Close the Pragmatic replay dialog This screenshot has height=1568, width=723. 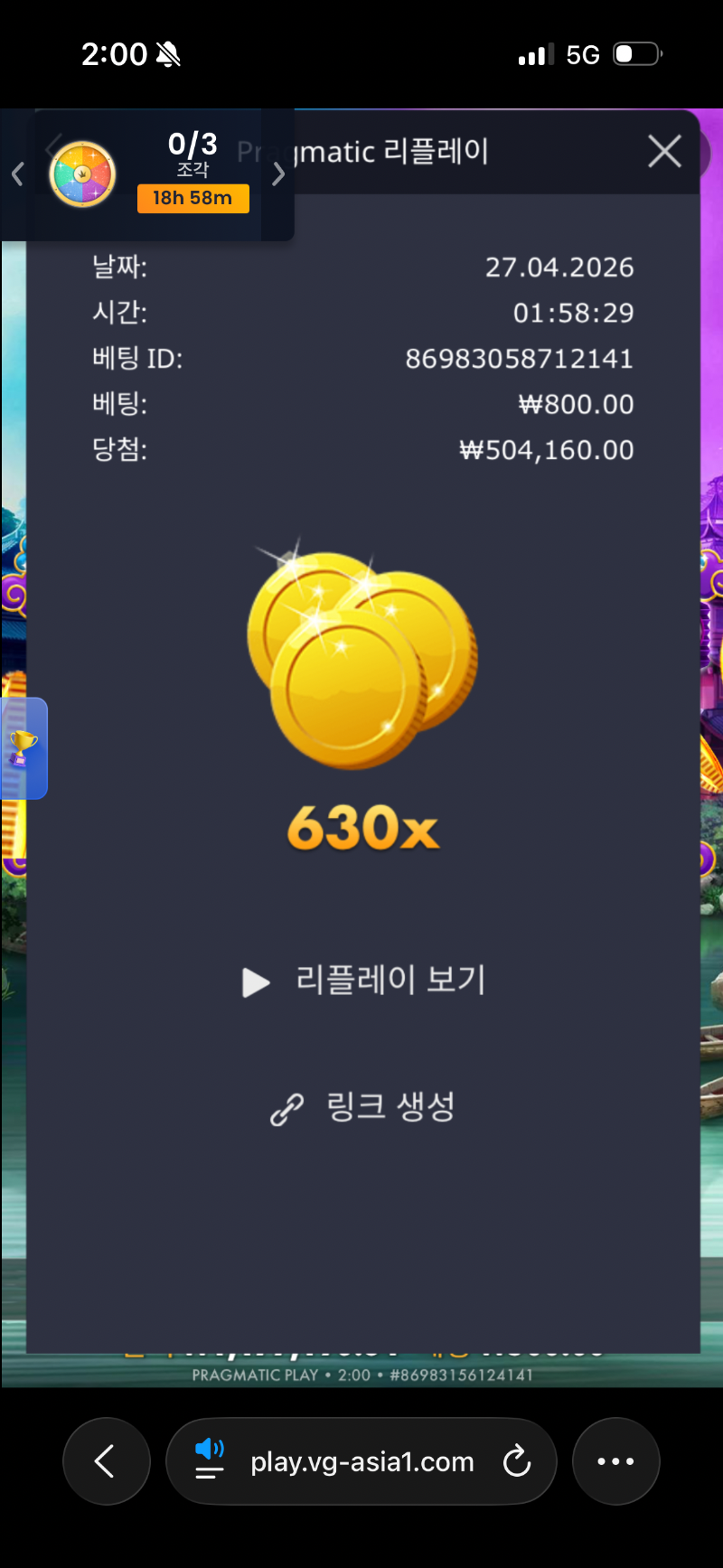click(x=664, y=152)
